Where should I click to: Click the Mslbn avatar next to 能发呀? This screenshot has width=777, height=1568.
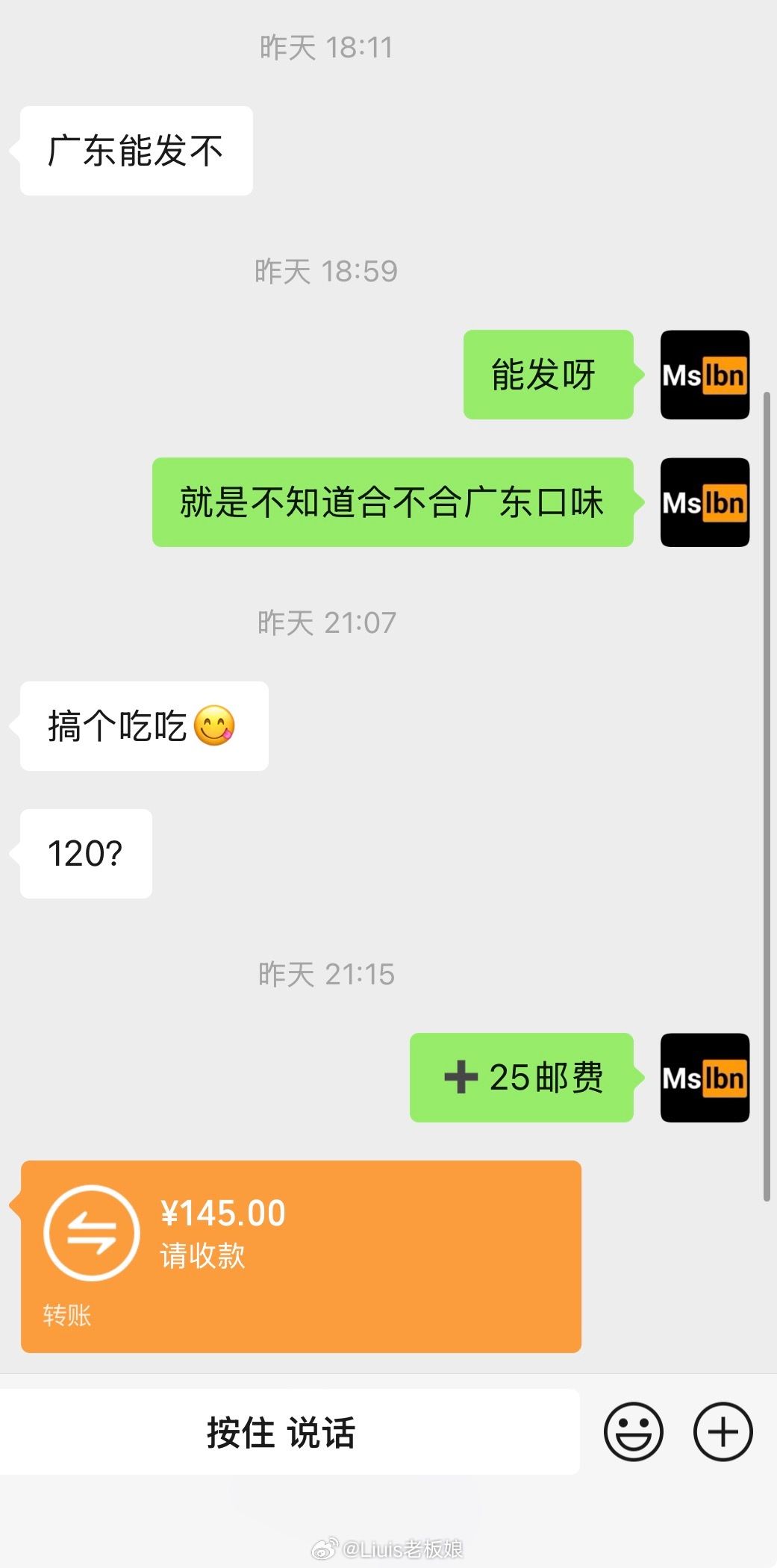tap(704, 375)
